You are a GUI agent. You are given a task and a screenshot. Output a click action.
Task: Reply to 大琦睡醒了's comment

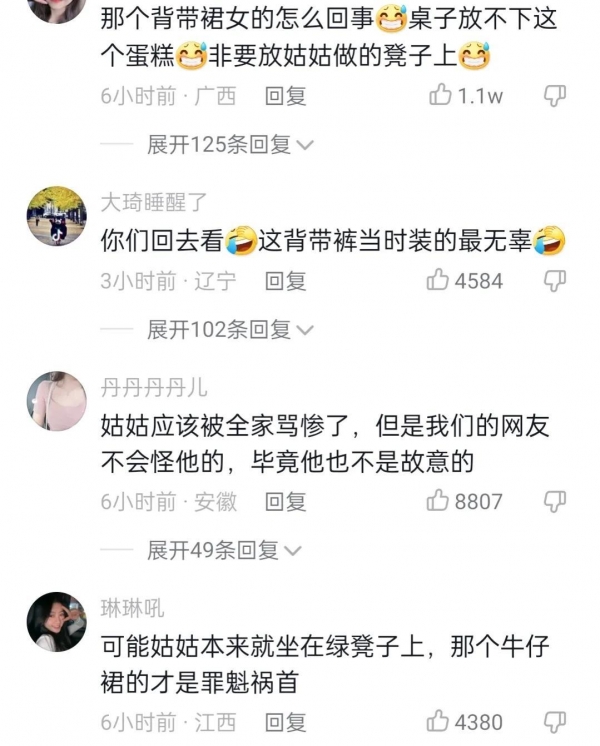click(x=285, y=281)
